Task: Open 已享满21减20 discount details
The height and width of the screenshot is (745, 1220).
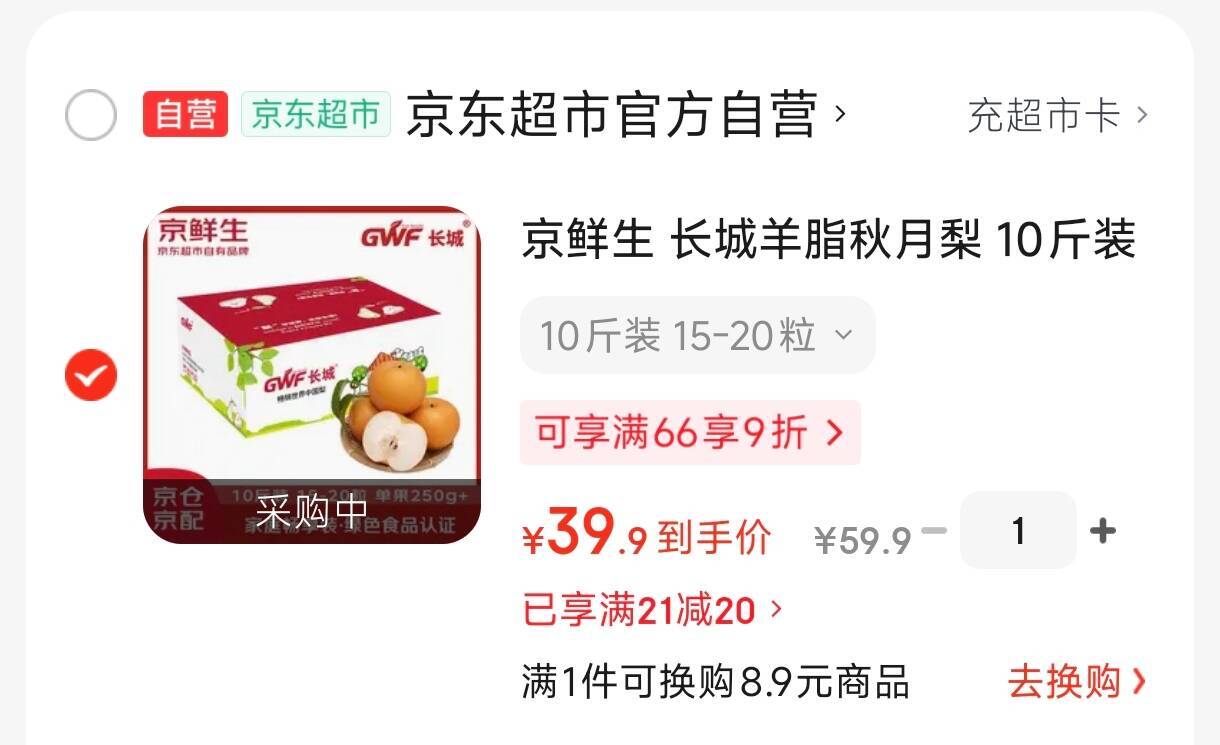Action: pyautogui.click(x=652, y=609)
